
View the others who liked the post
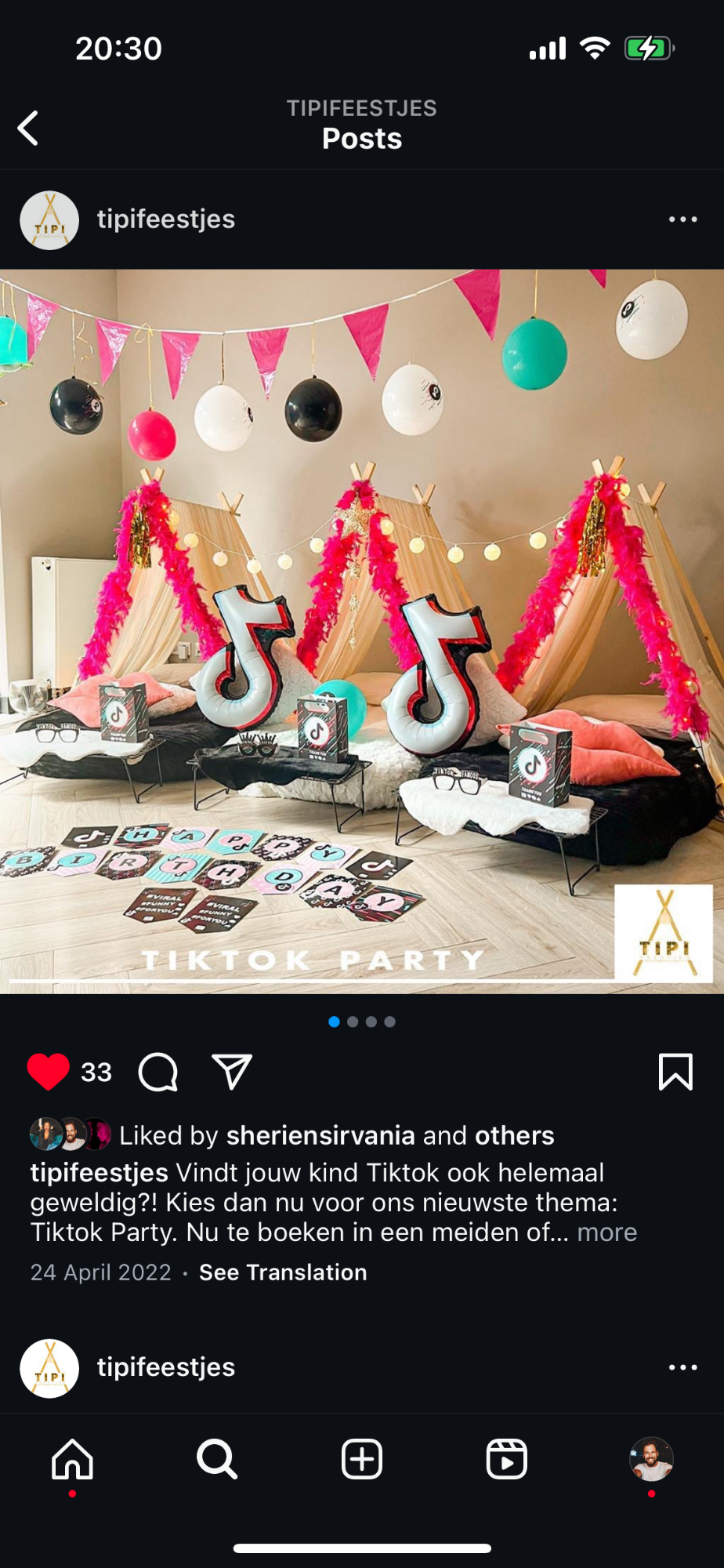(515, 1135)
